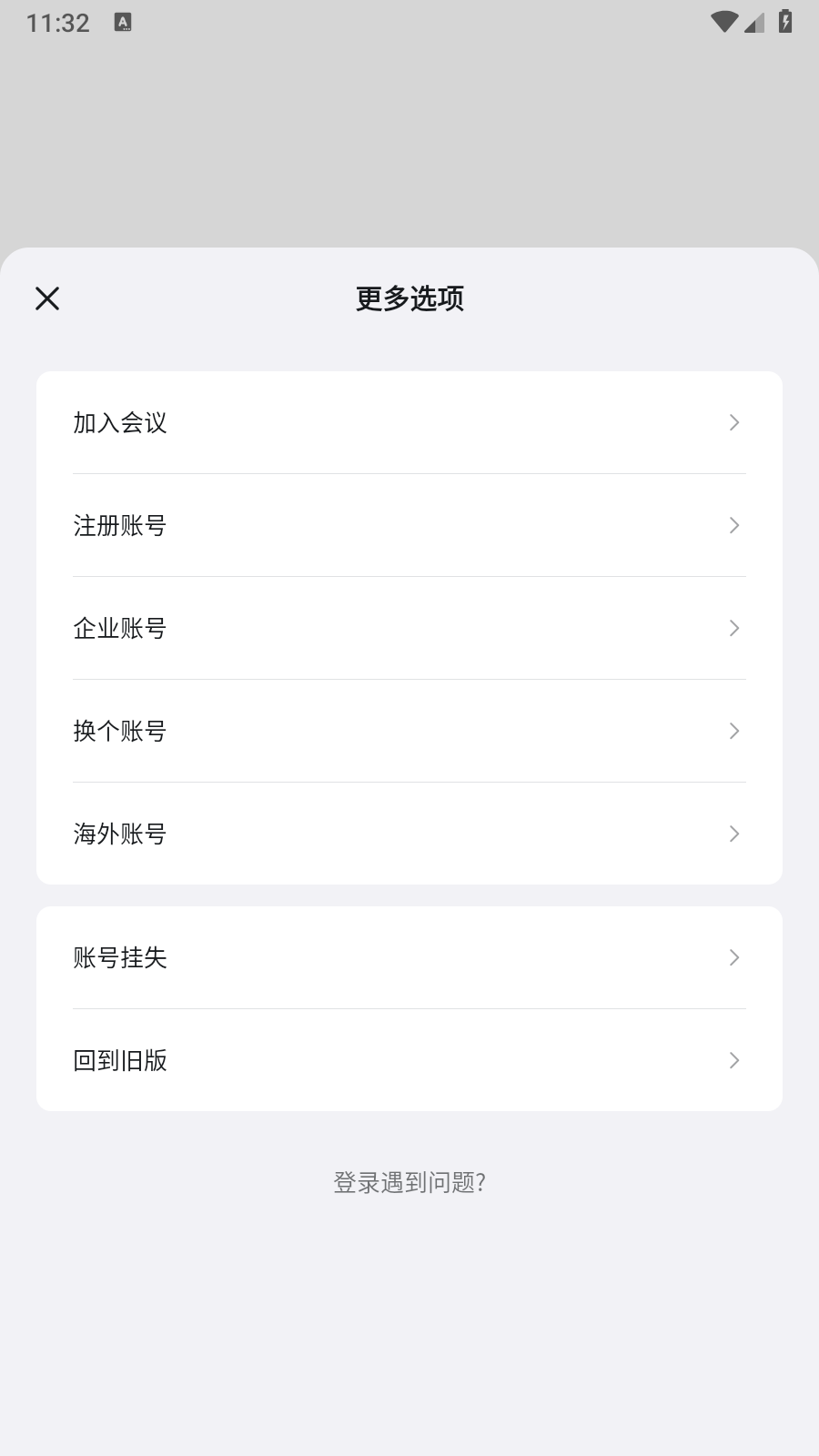This screenshot has height=1456, width=819.
Task: Close the 更多选项 sheet
Action: (47, 298)
